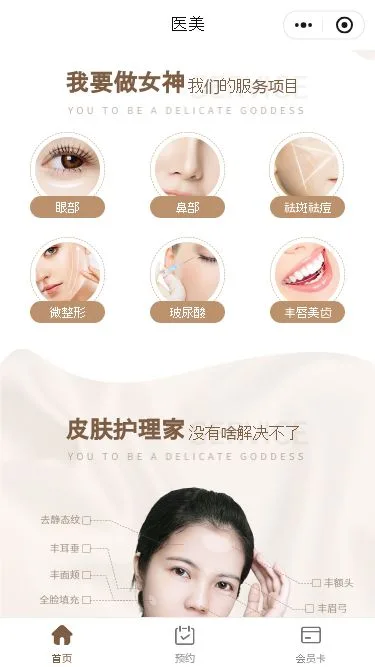This screenshot has height=667, width=375.
Task: View the 微整形 service
Action: tap(67, 280)
